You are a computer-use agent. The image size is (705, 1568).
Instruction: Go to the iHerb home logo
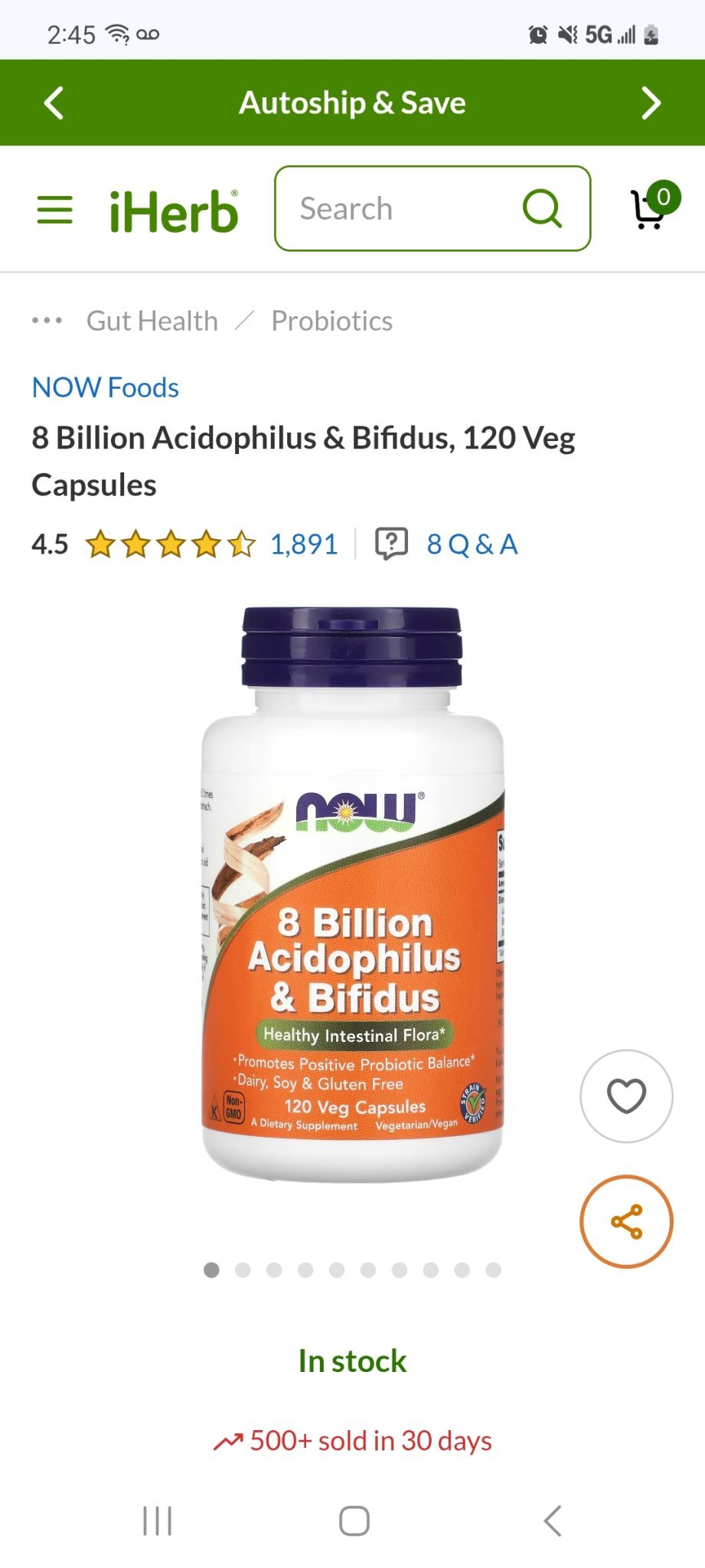click(x=174, y=211)
